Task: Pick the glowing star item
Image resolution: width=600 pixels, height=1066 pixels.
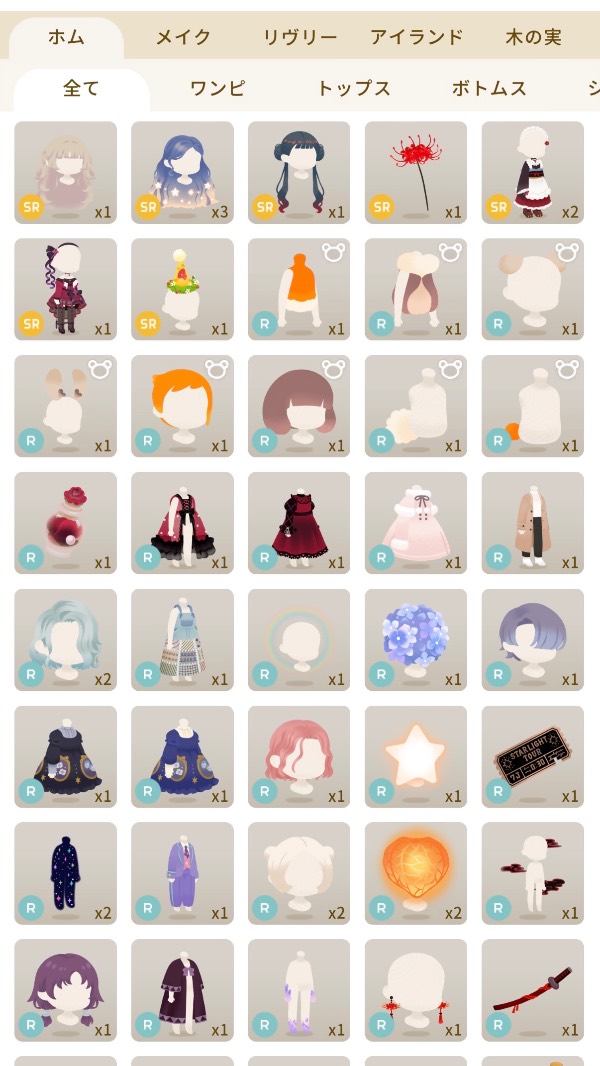Action: click(416, 757)
